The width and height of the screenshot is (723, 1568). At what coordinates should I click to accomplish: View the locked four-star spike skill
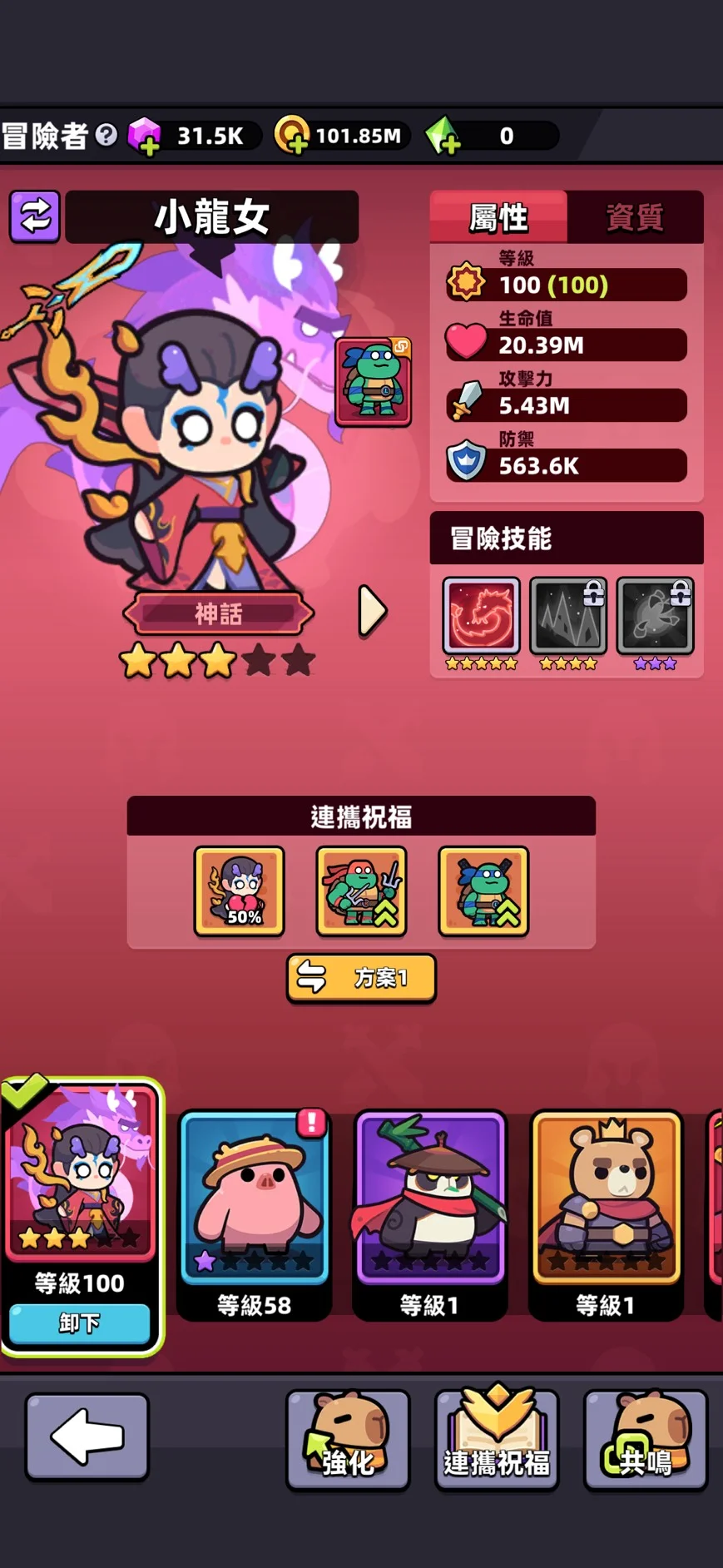568,617
